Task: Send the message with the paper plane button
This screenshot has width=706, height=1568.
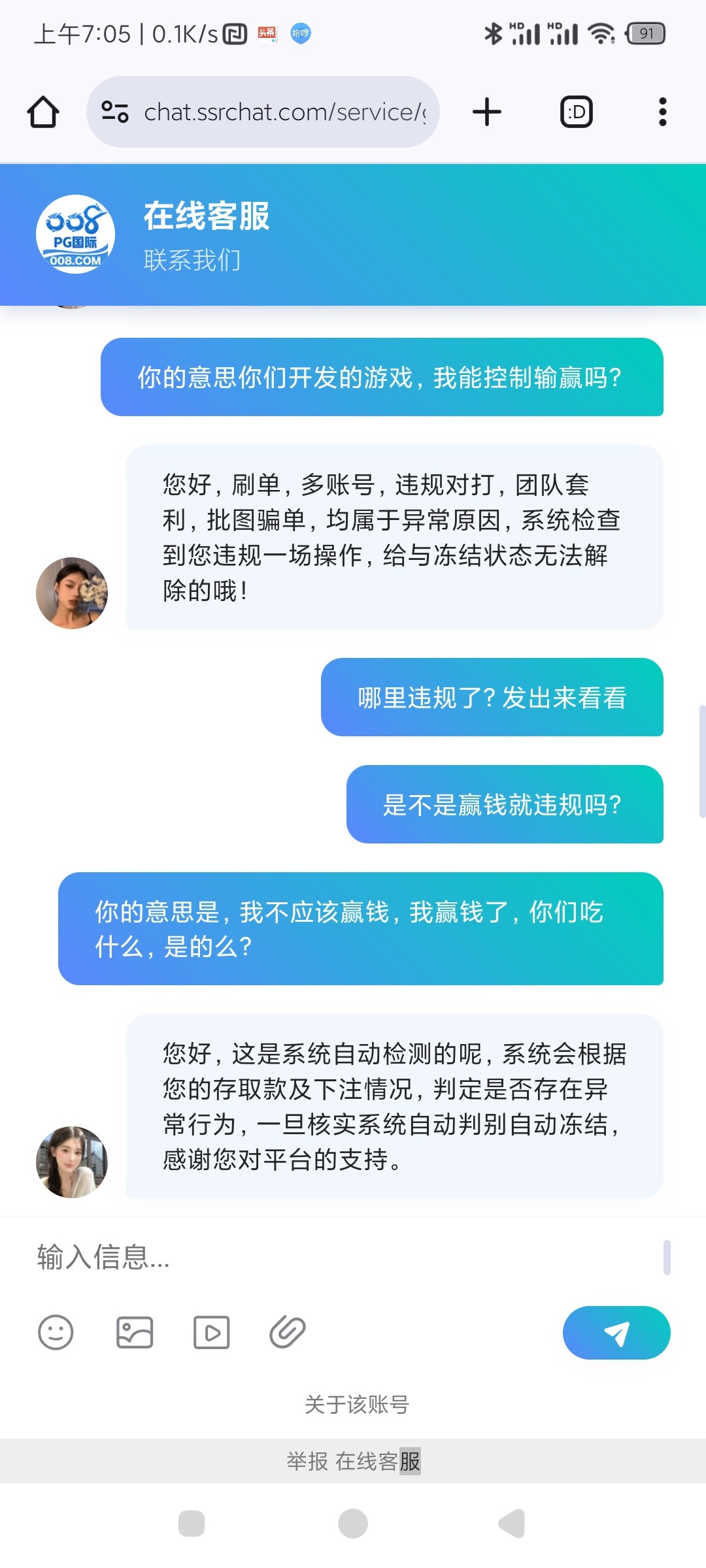Action: tap(616, 1333)
